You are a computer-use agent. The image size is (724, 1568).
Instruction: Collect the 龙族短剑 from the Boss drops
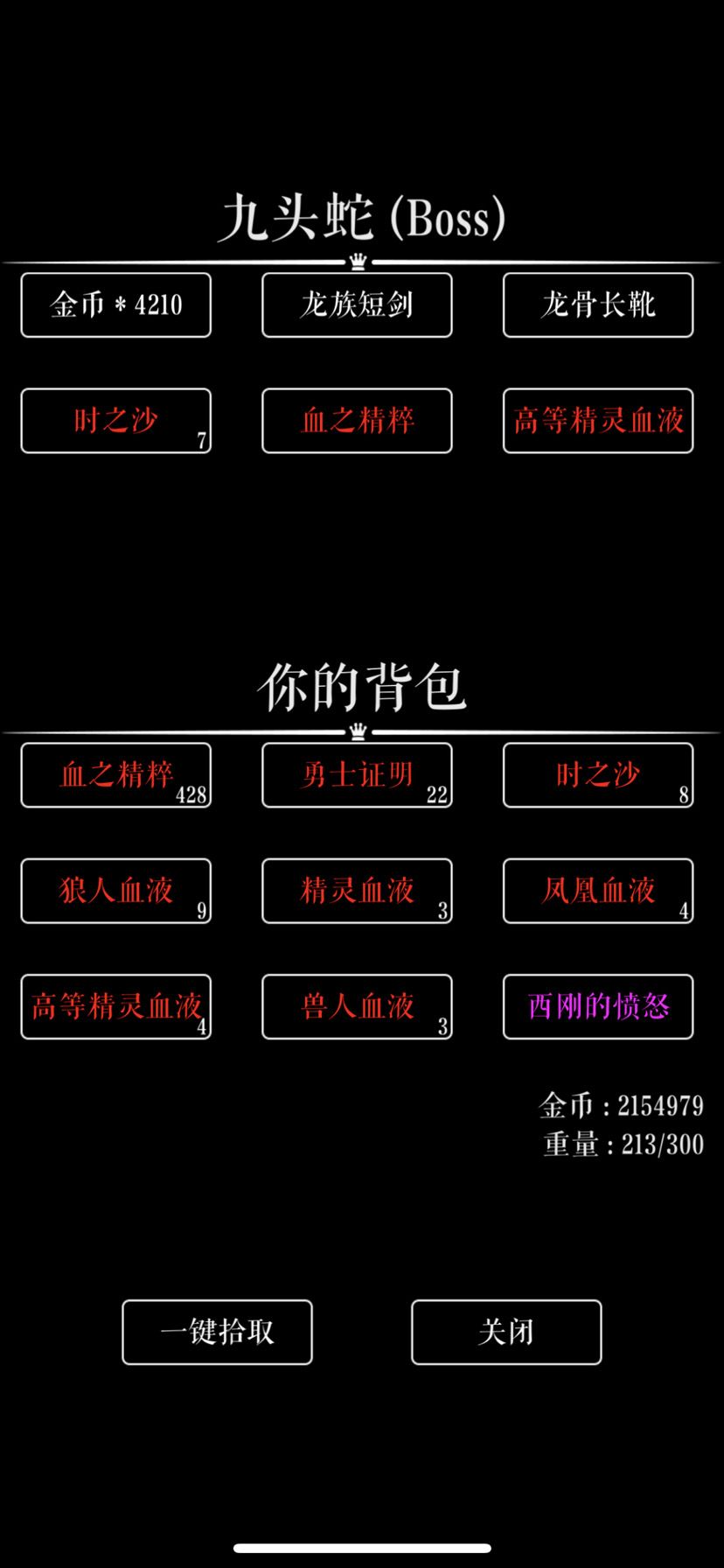356,304
